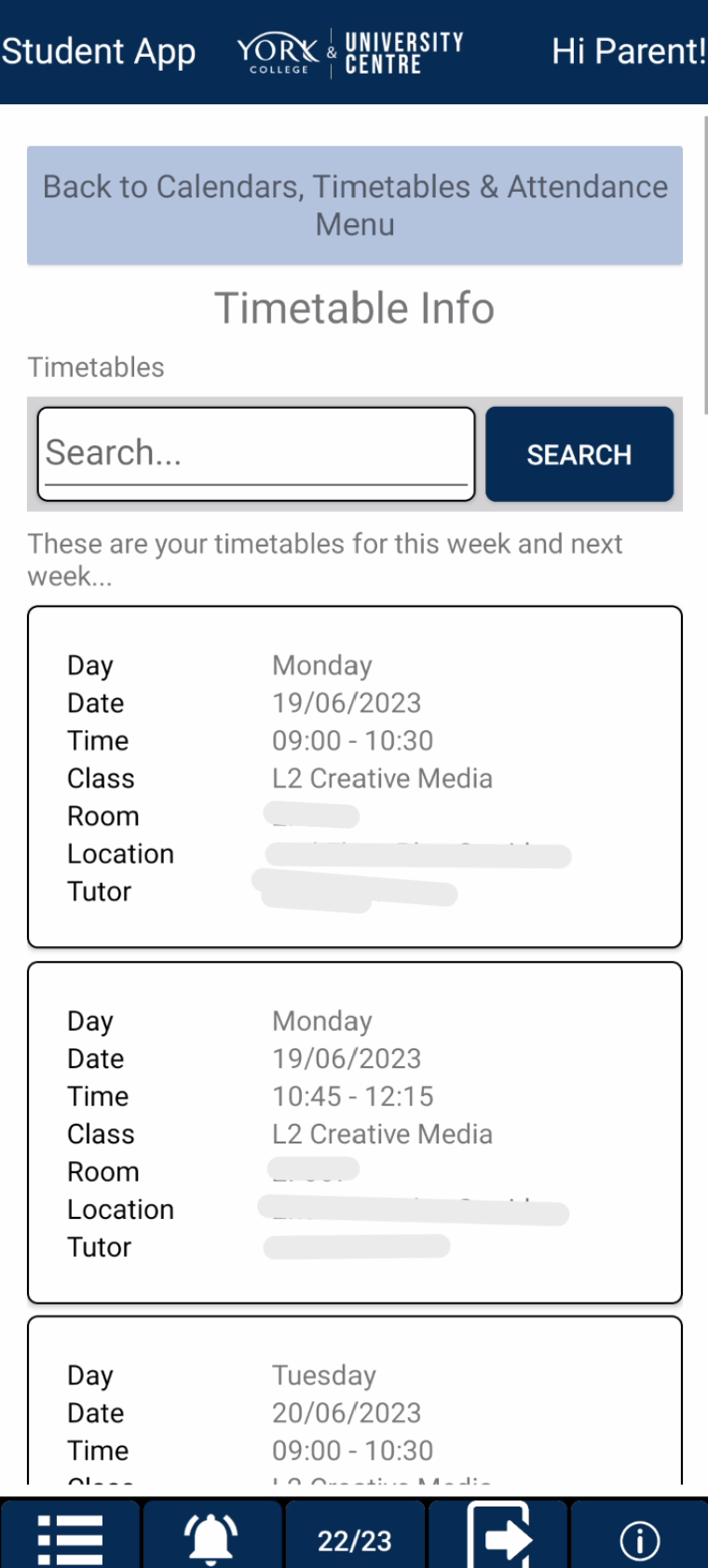This screenshot has width=708, height=1568.
Task: Tap the timetable Search field
Action: [x=256, y=453]
